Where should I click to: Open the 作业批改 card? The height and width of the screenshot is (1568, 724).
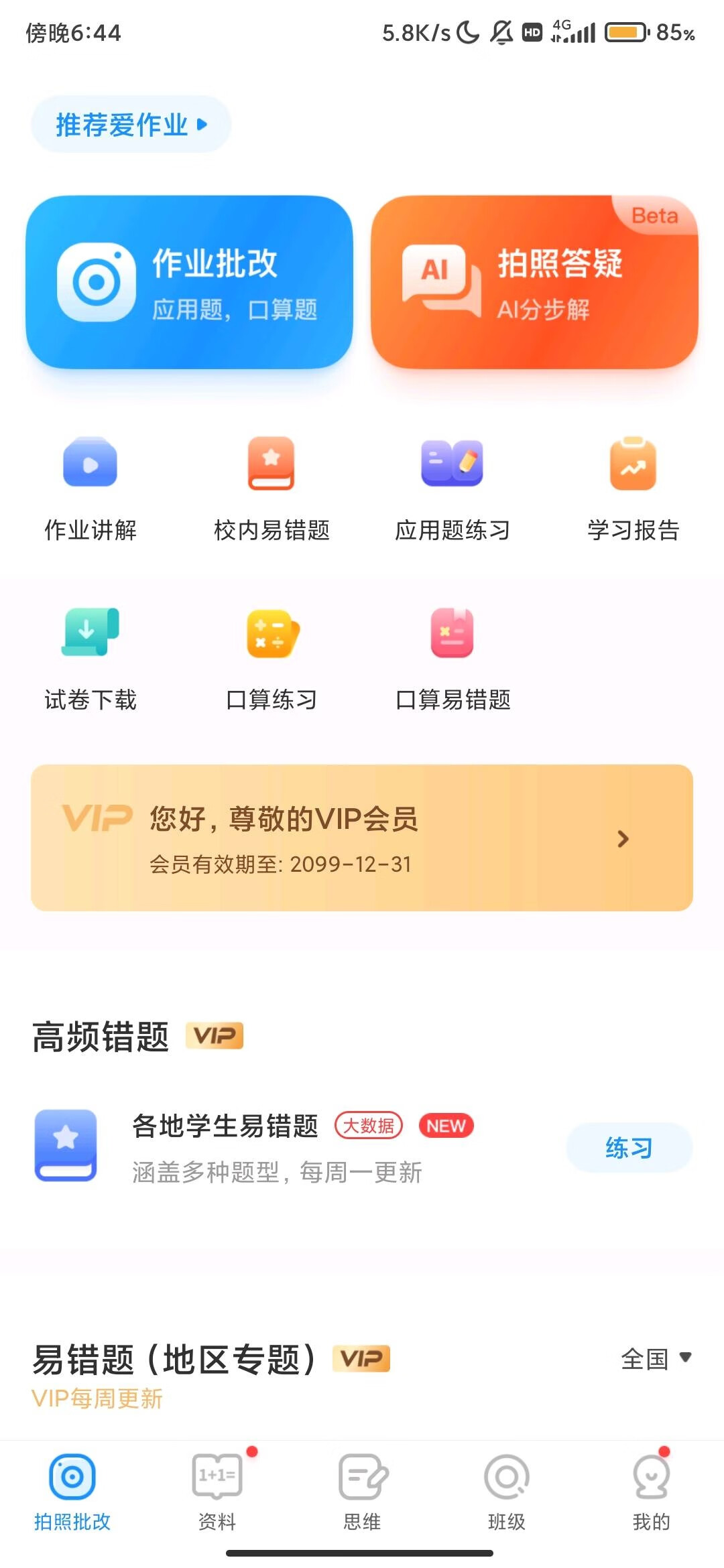pos(190,282)
